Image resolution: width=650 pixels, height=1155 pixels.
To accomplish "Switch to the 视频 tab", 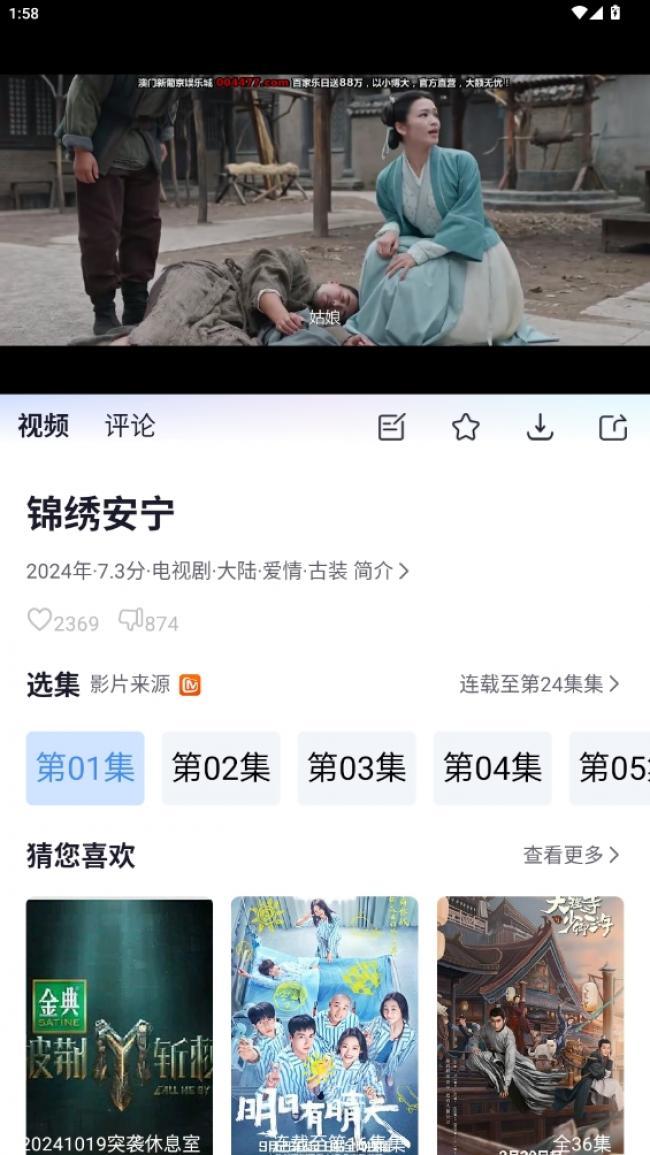I will [43, 426].
